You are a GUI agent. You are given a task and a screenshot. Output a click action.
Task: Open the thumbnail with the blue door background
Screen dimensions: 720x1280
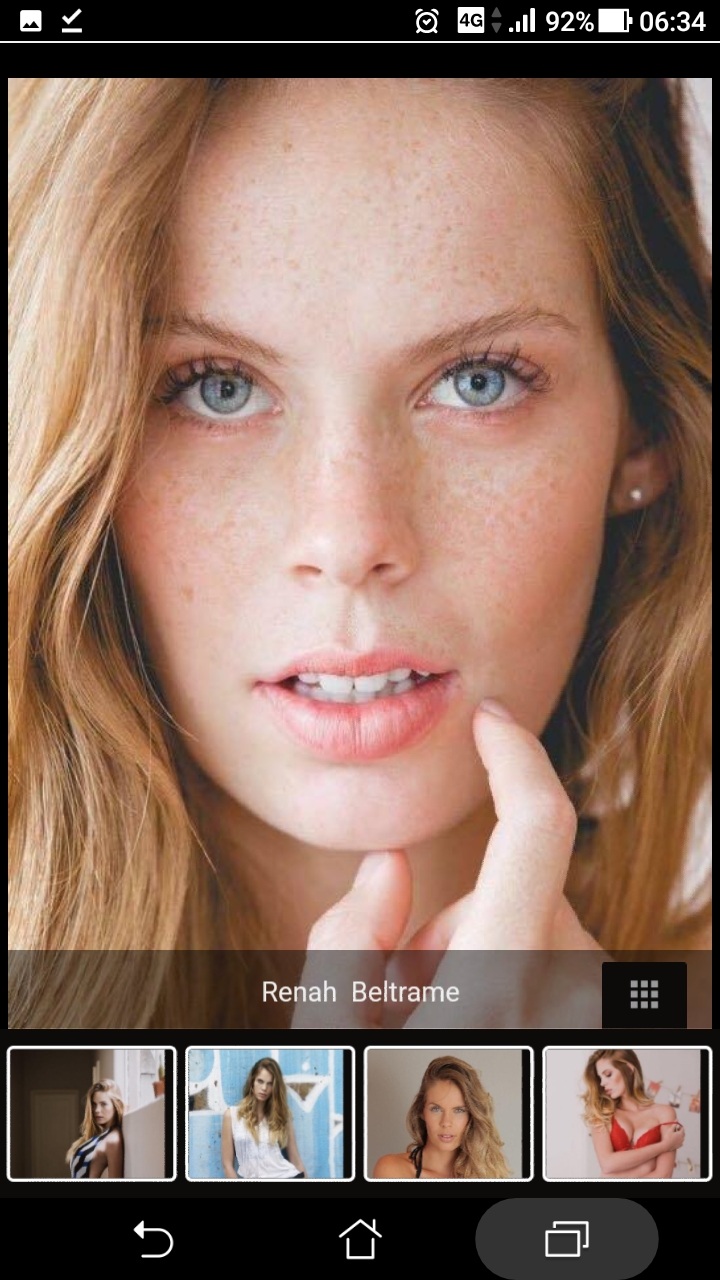click(270, 1113)
